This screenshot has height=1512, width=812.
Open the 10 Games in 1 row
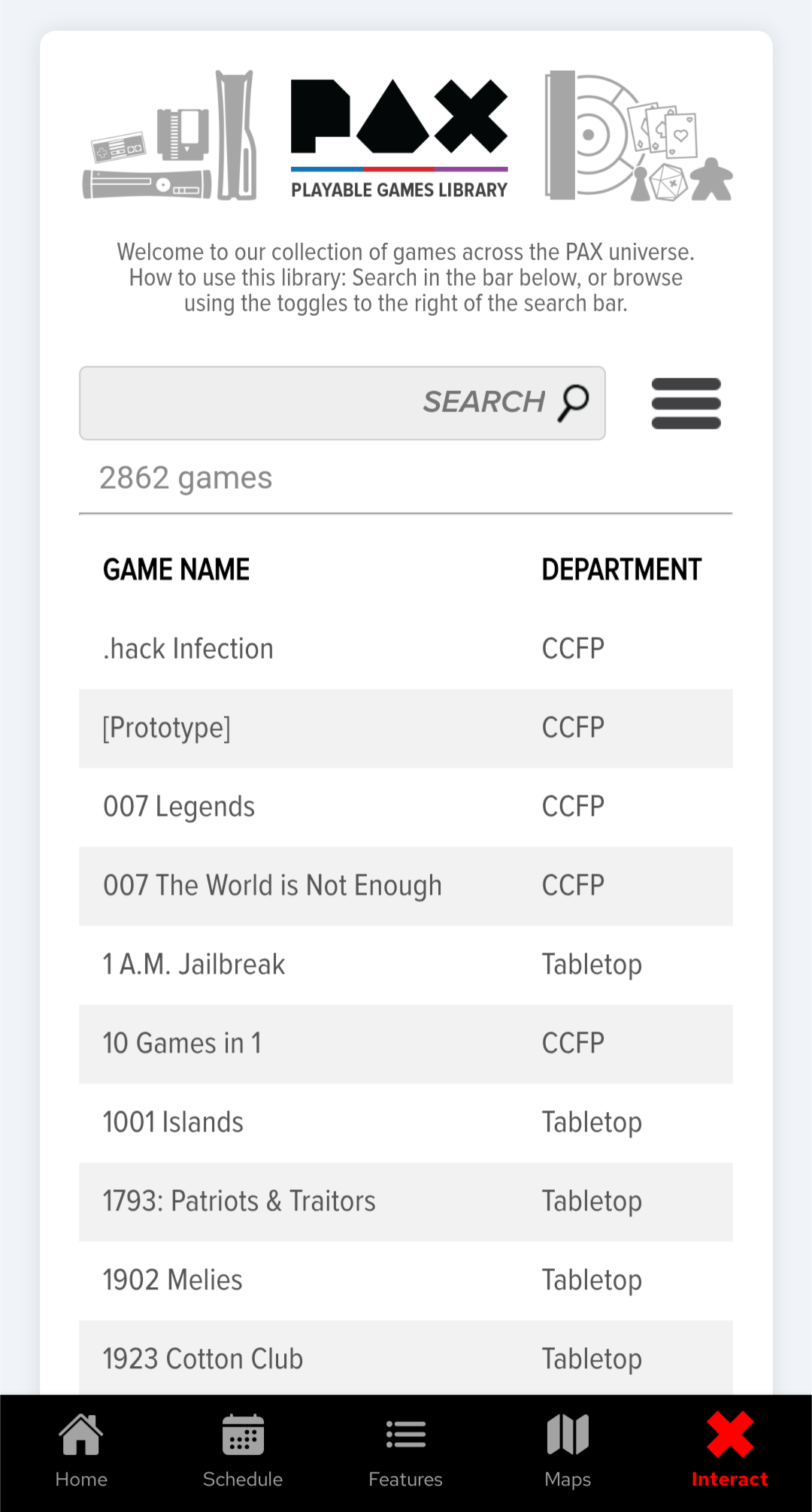tap(406, 1044)
